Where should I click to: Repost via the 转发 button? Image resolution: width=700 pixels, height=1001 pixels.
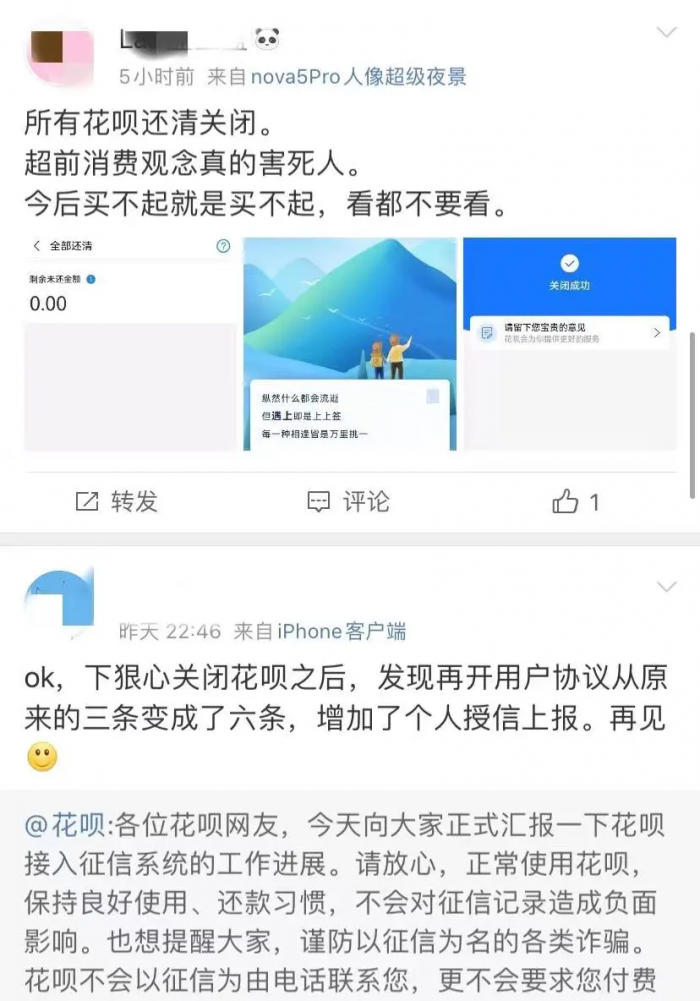(118, 501)
